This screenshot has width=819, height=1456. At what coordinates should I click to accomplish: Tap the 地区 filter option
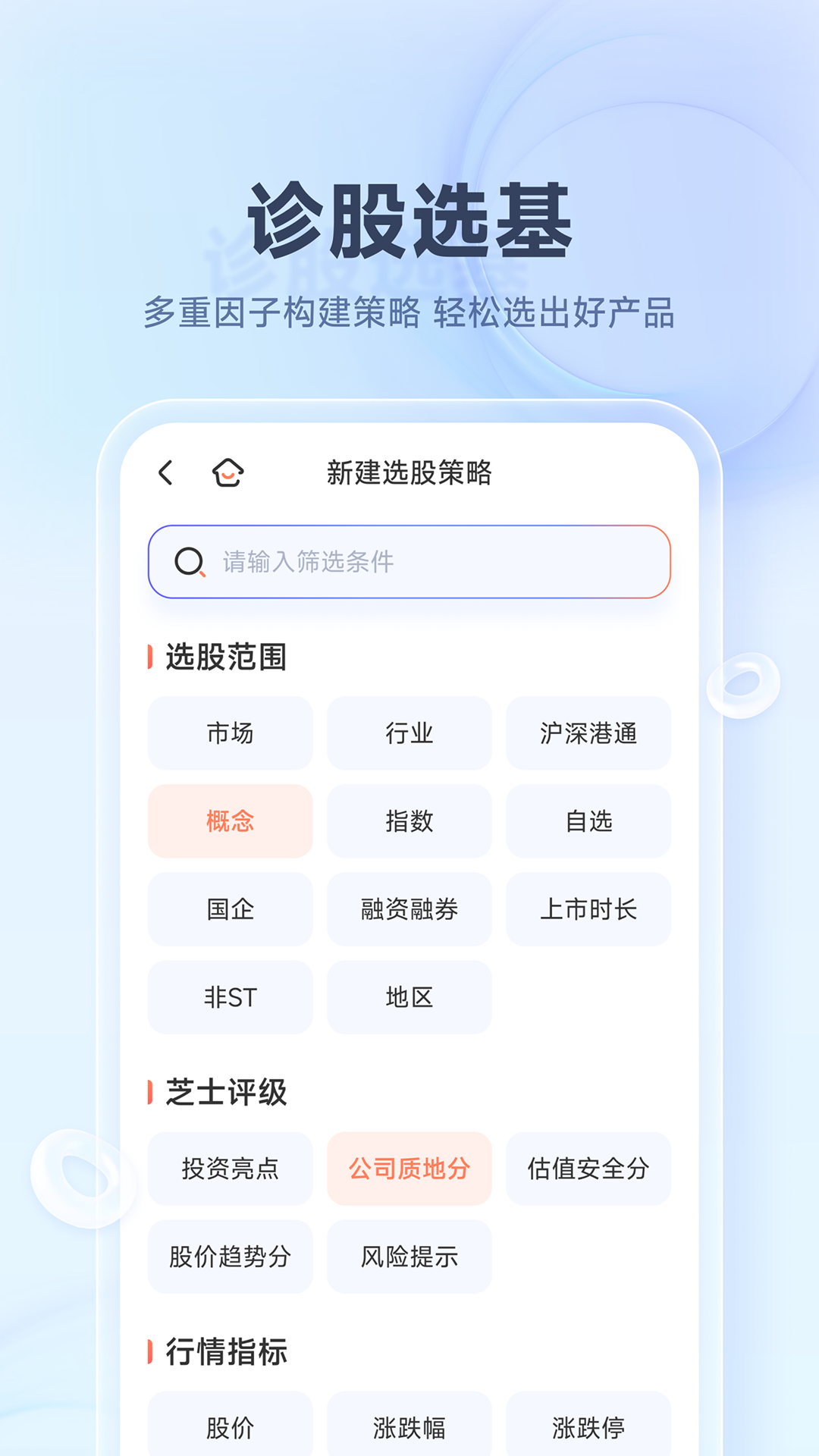coord(409,997)
